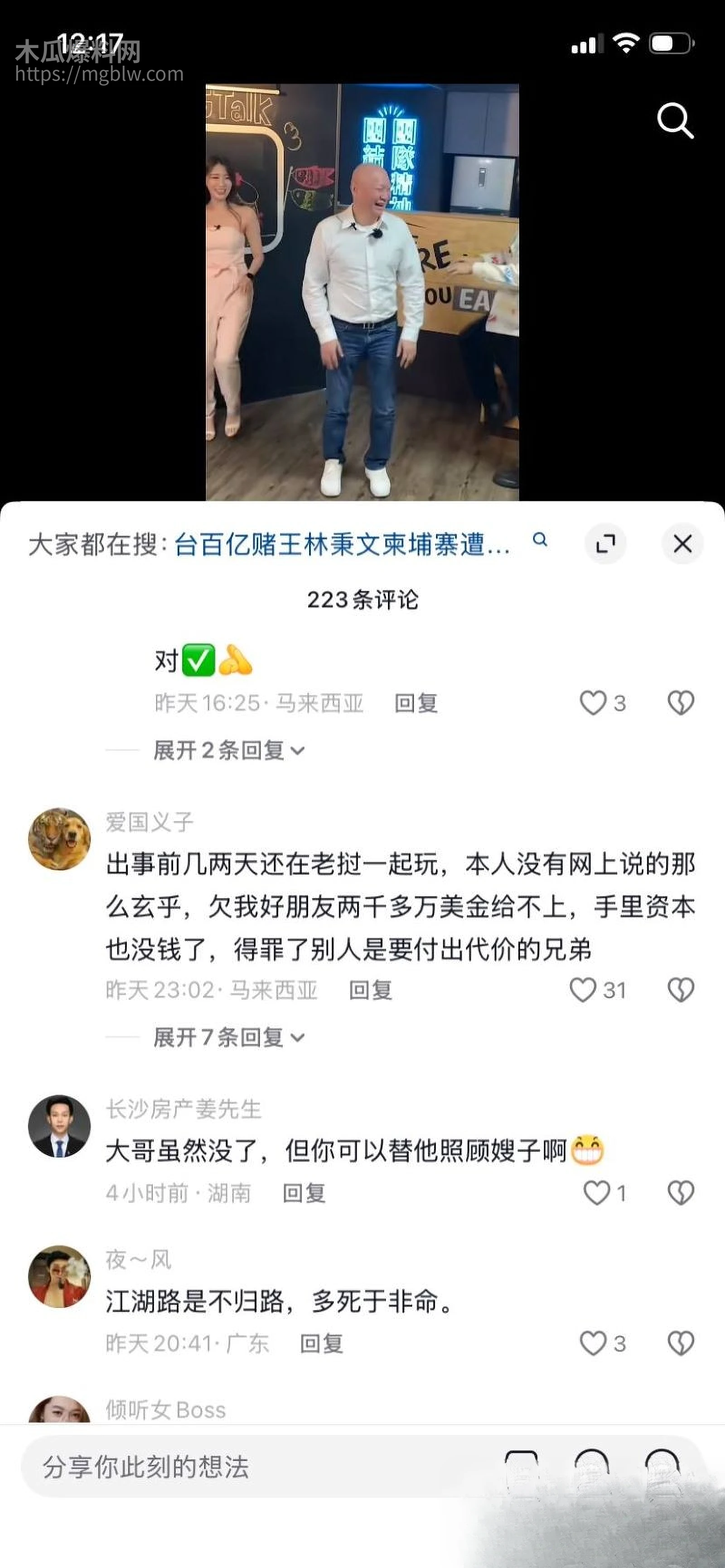The height and width of the screenshot is (1568, 725).
Task: Close the comment panel with the X
Action: (x=682, y=544)
